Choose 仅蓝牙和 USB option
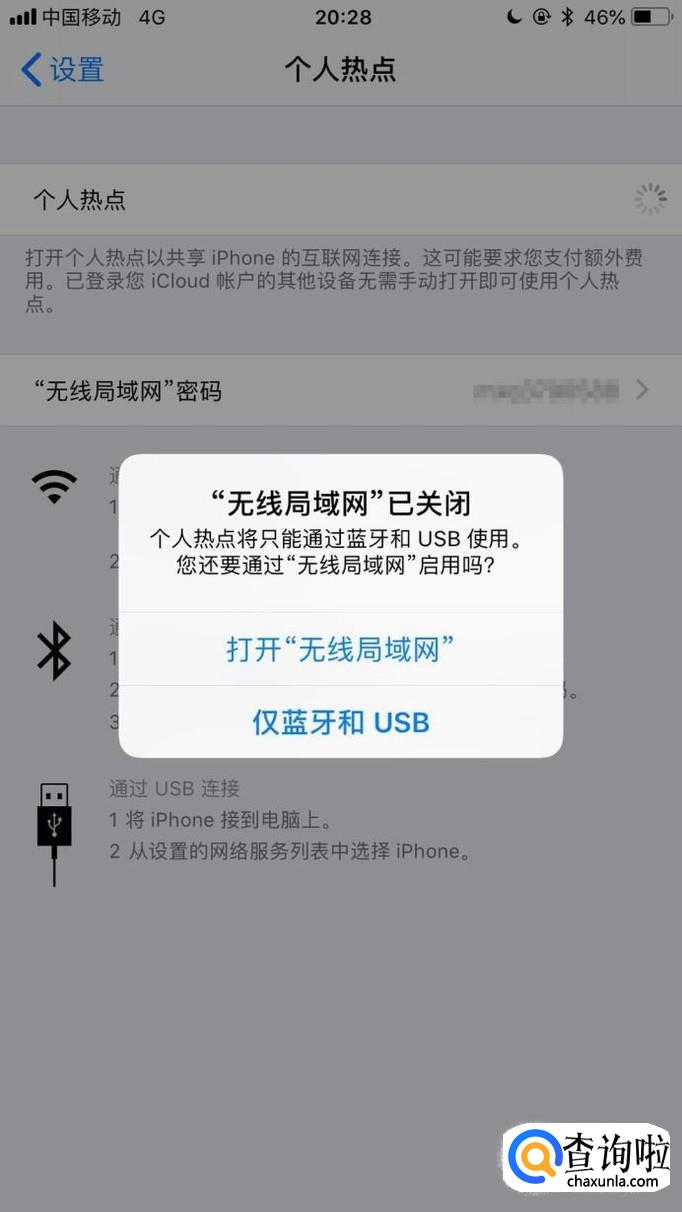The height and width of the screenshot is (1212, 682). point(341,722)
